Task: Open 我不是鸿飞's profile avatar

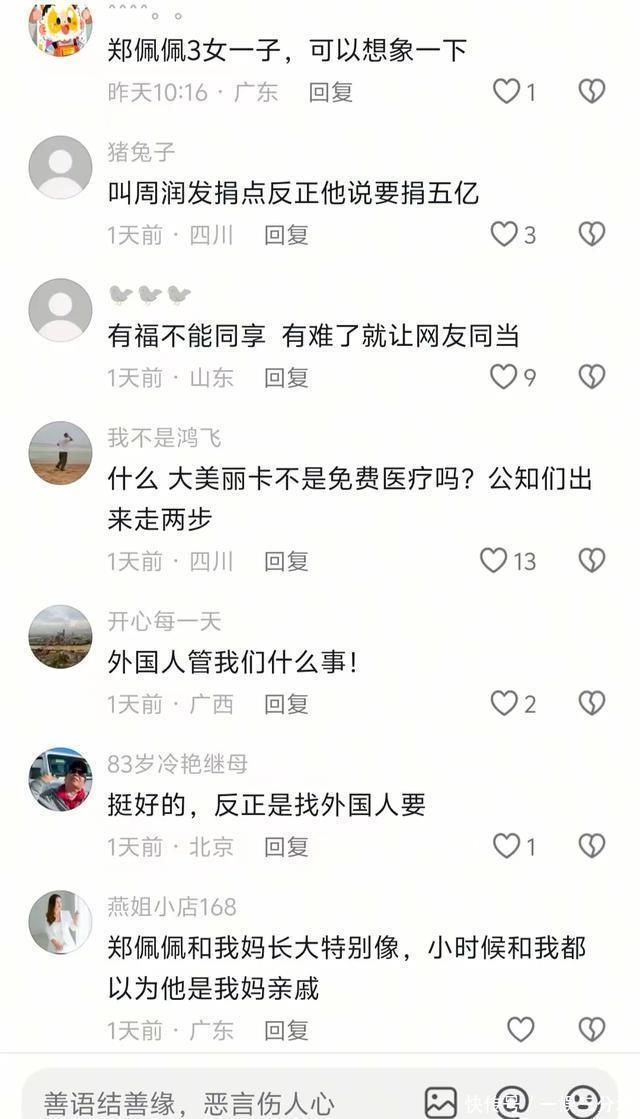Action: click(x=60, y=453)
